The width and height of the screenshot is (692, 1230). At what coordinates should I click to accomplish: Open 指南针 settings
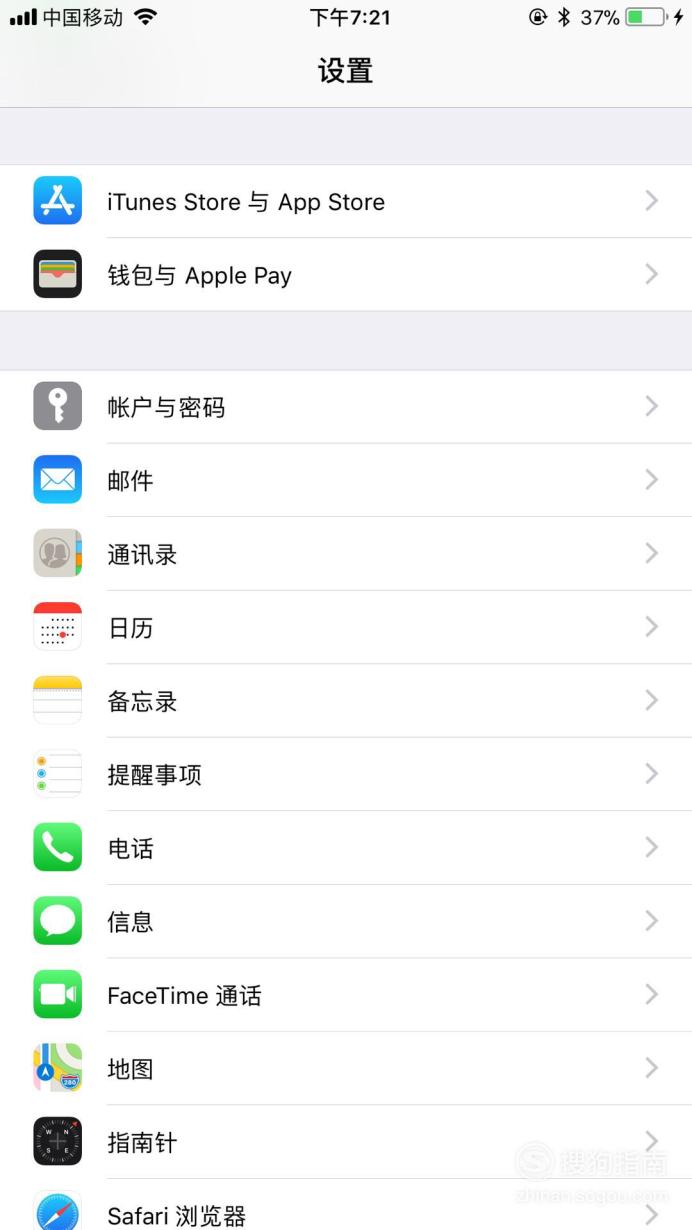346,1141
